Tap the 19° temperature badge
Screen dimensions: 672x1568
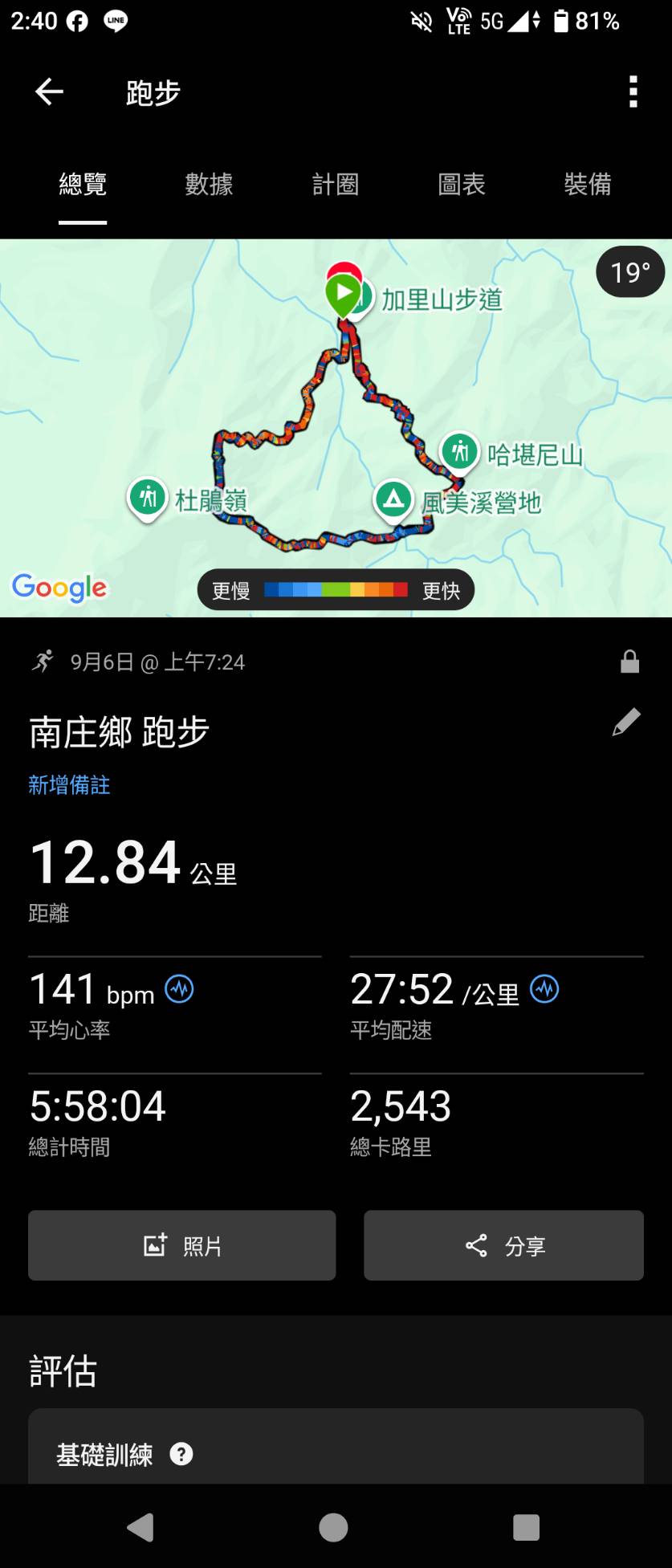pos(630,272)
